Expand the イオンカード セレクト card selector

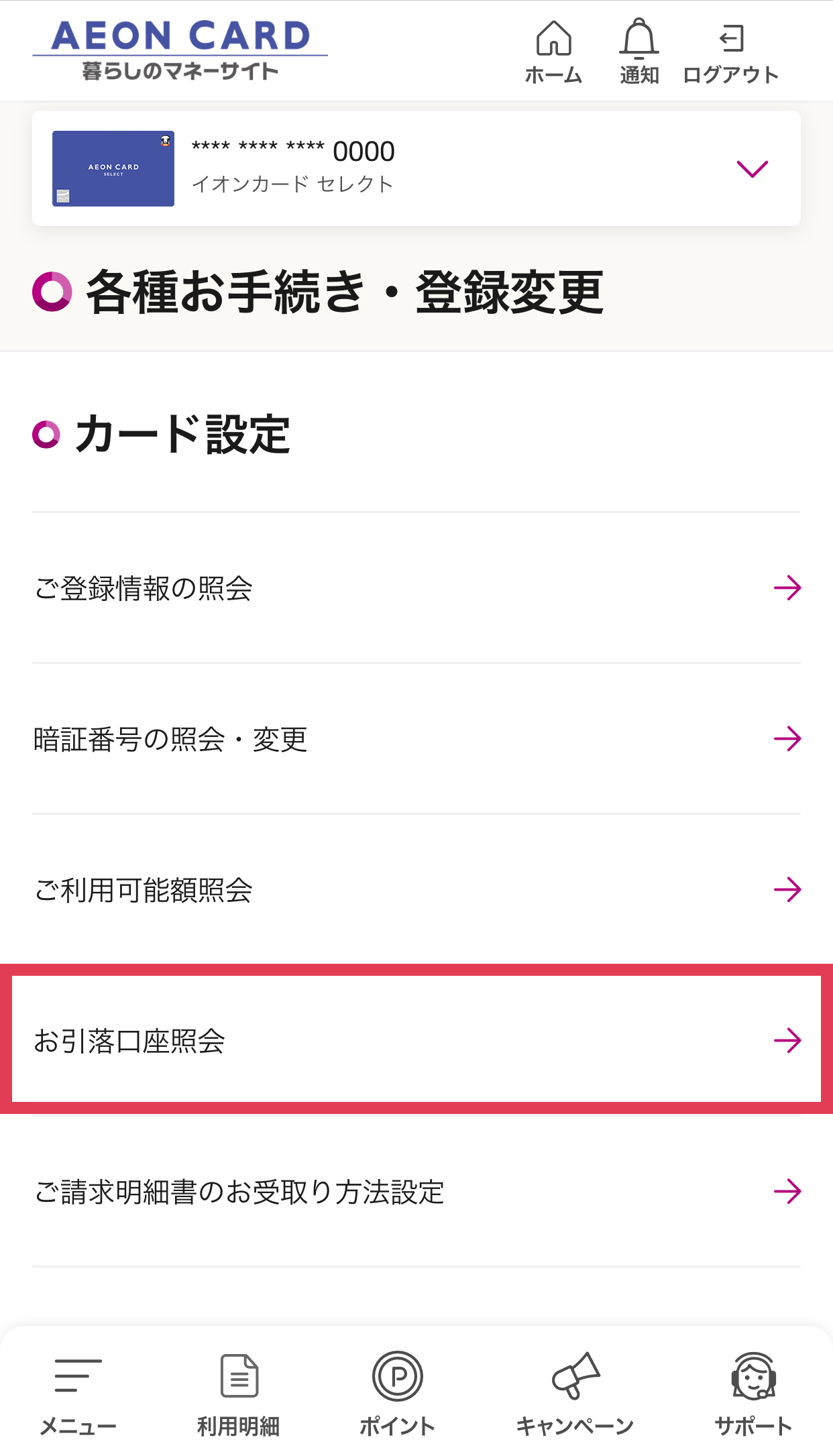(x=416, y=168)
